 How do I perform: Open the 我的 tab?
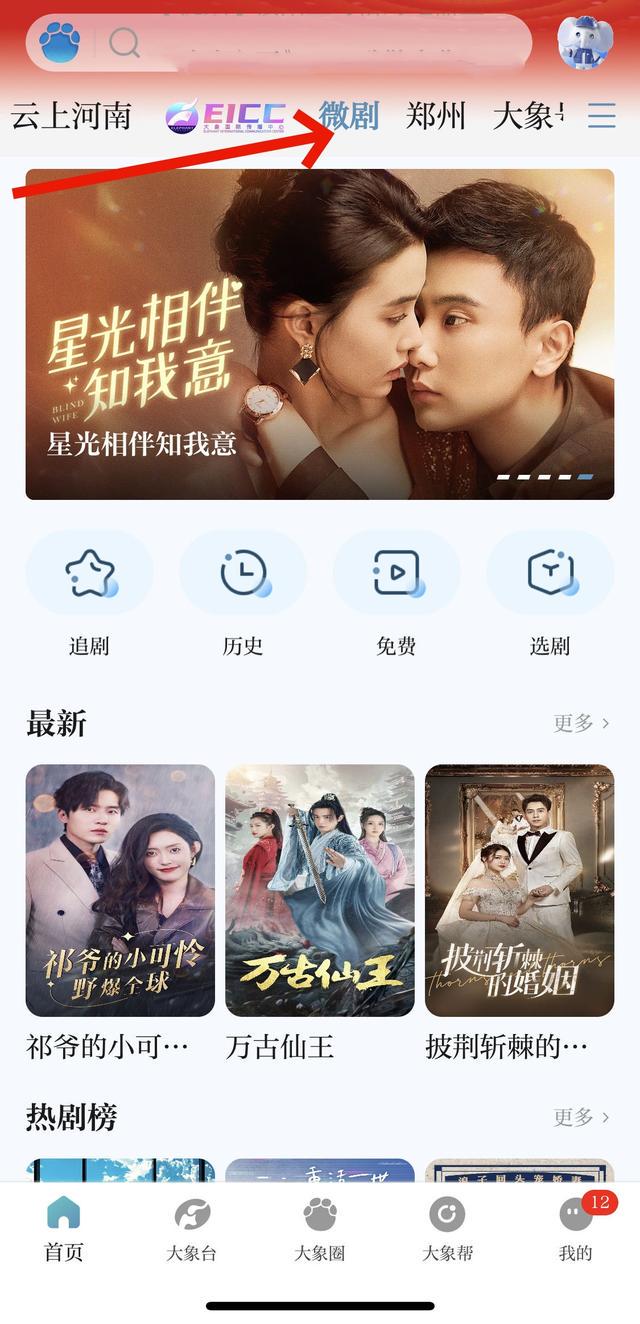(x=576, y=1229)
